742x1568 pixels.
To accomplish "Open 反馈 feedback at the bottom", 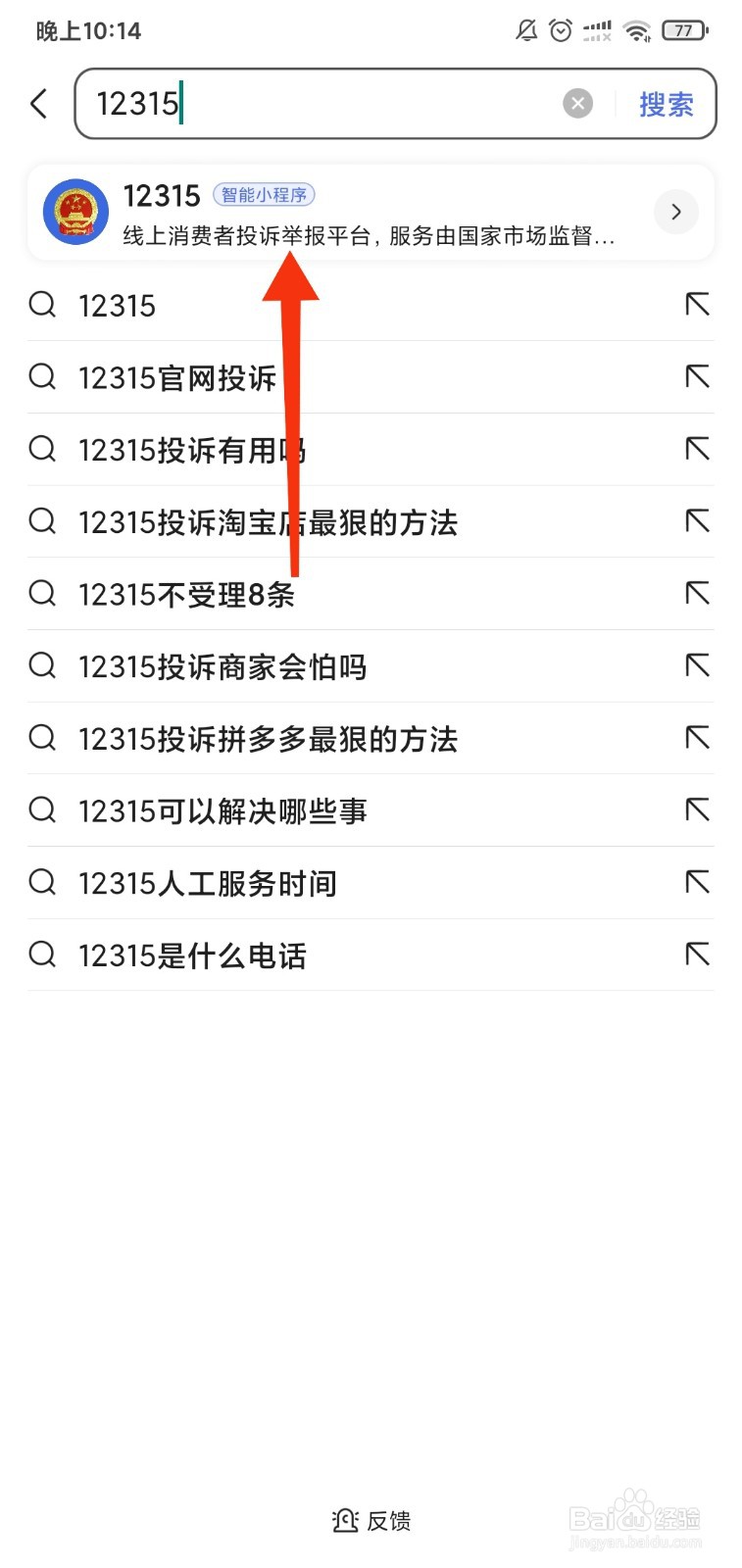I will click(x=371, y=1521).
